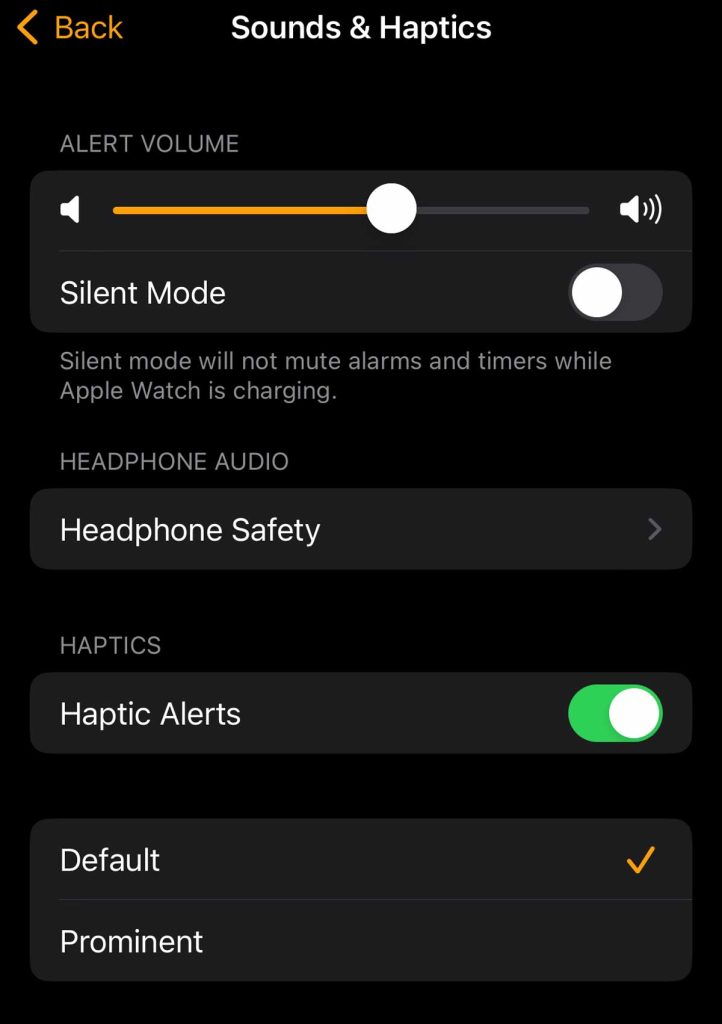Go back to the previous screen

pos(70,28)
